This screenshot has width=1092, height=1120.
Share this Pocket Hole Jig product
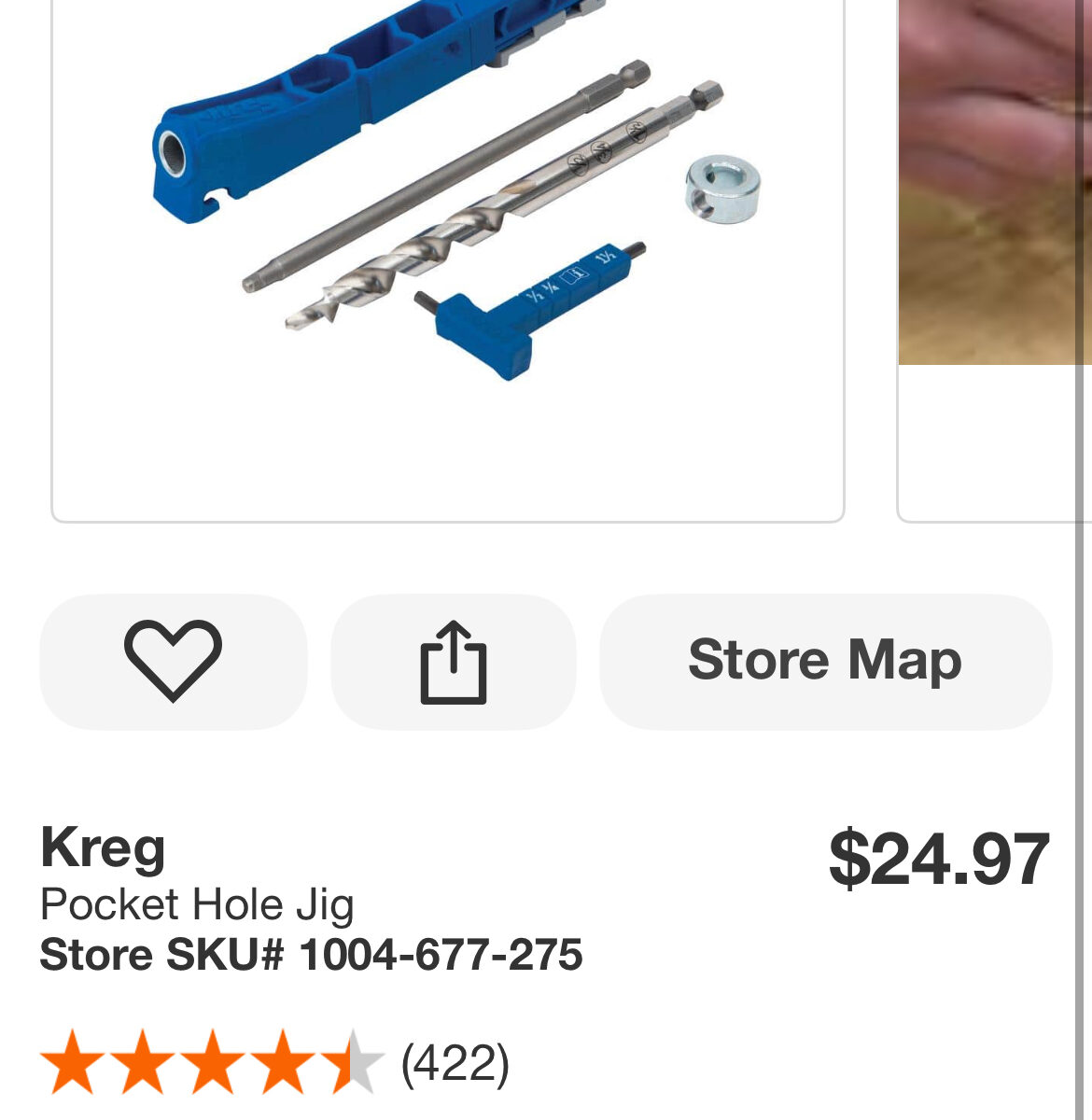pos(453,661)
